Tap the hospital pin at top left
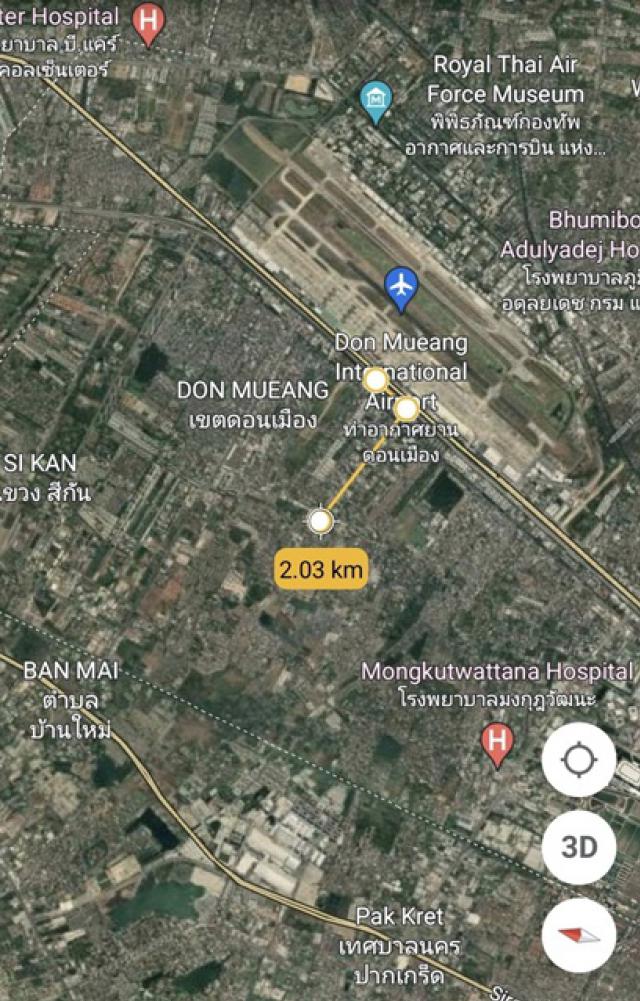Screen dimensions: 640x1001 (149, 22)
